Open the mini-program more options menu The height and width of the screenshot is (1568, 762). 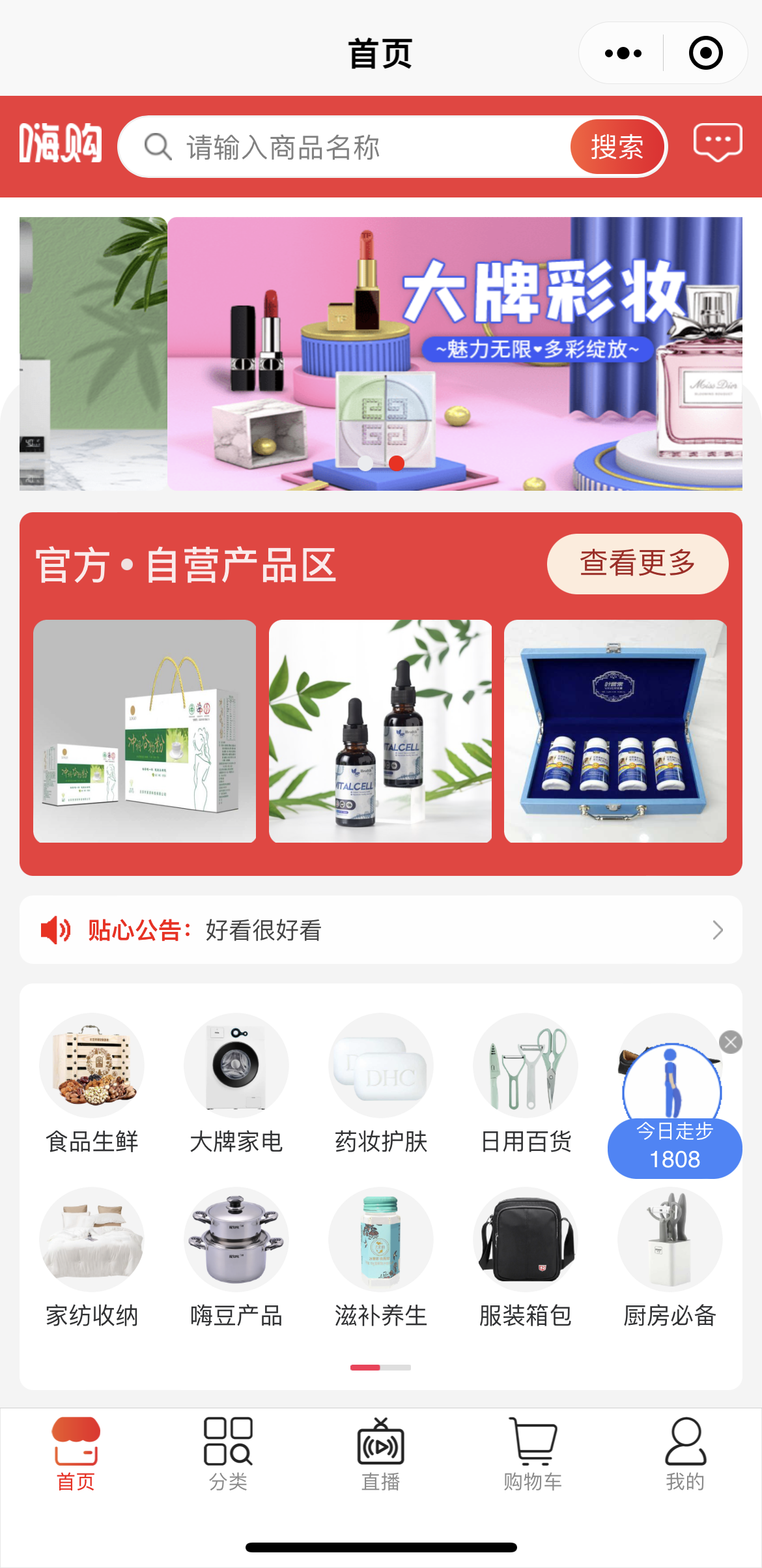coord(623,53)
